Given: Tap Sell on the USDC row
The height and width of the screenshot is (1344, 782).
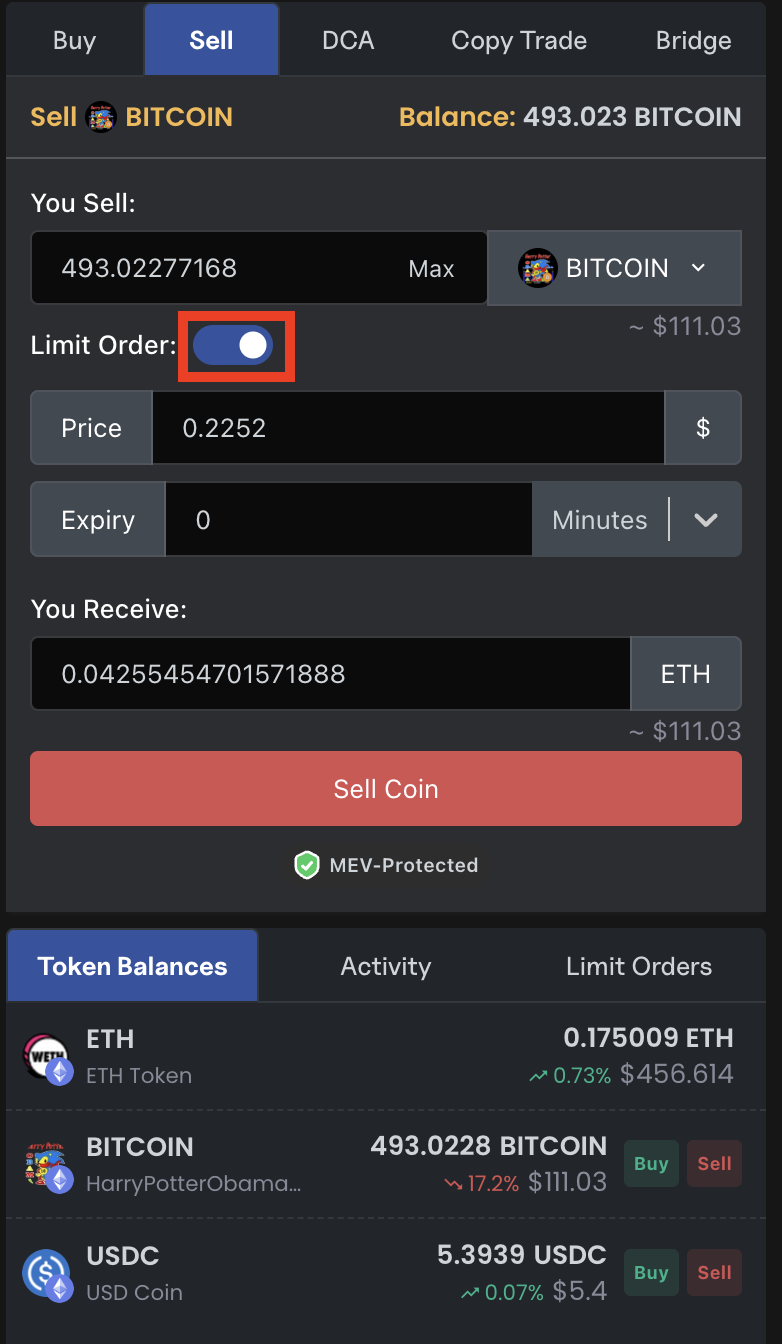Looking at the screenshot, I should coord(714,1272).
